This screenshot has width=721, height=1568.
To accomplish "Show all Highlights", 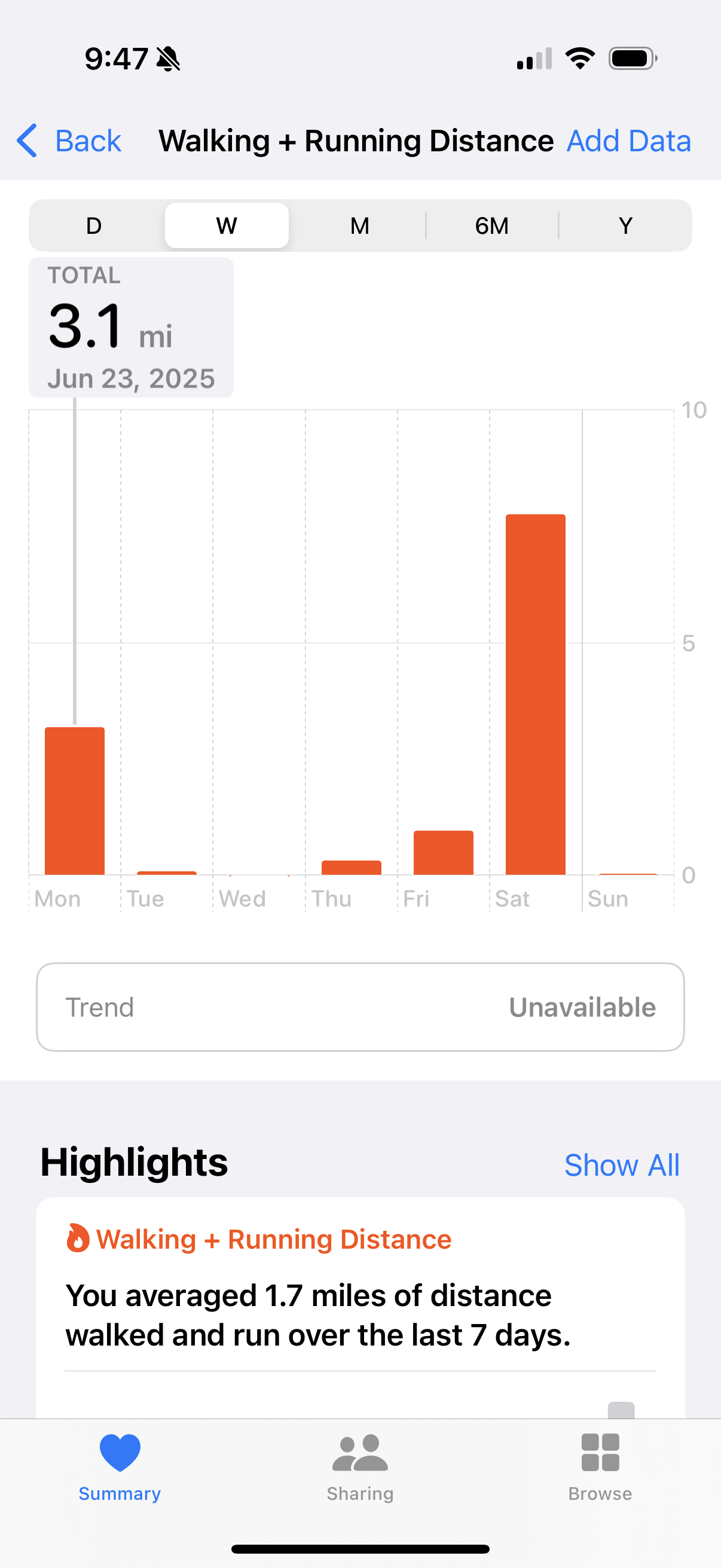I will pyautogui.click(x=622, y=1165).
